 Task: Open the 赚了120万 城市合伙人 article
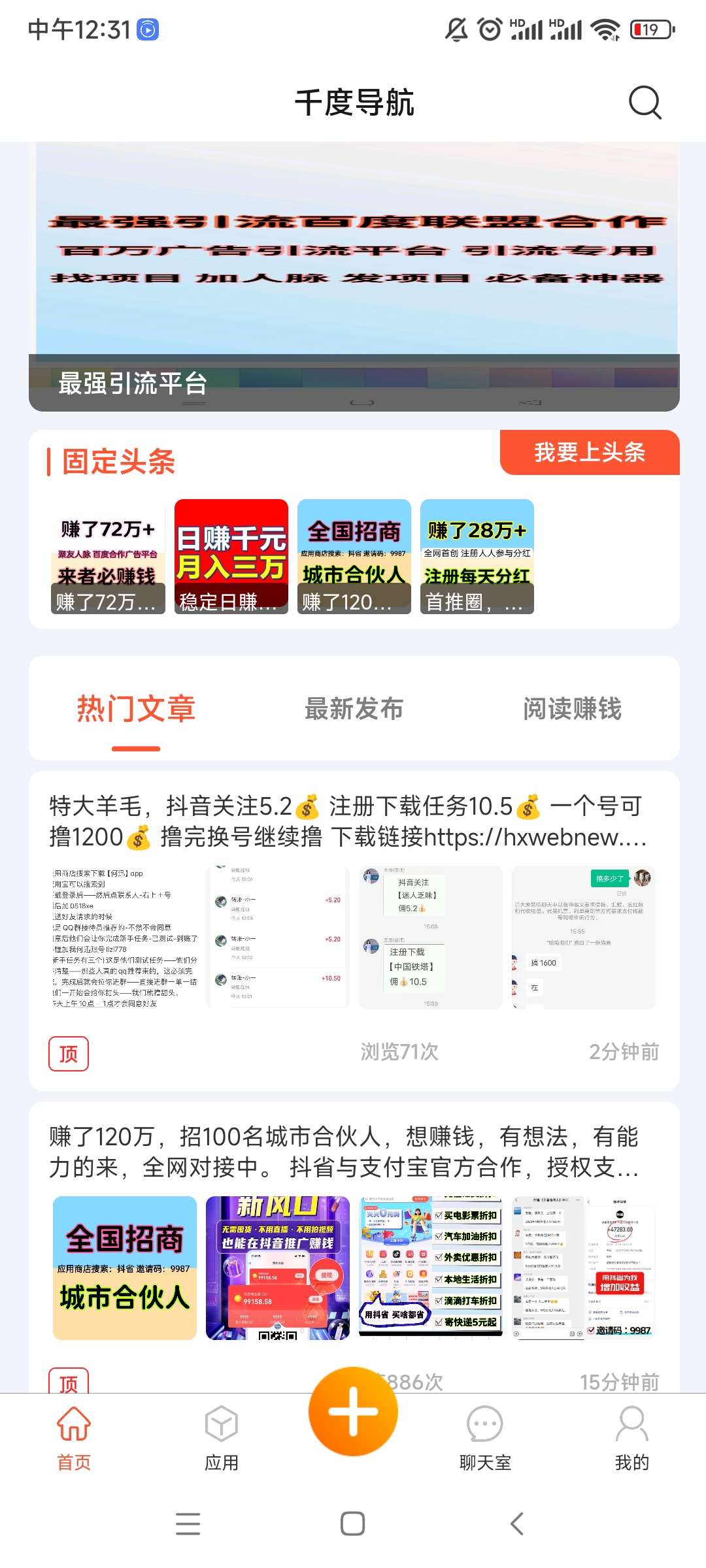(x=354, y=1248)
